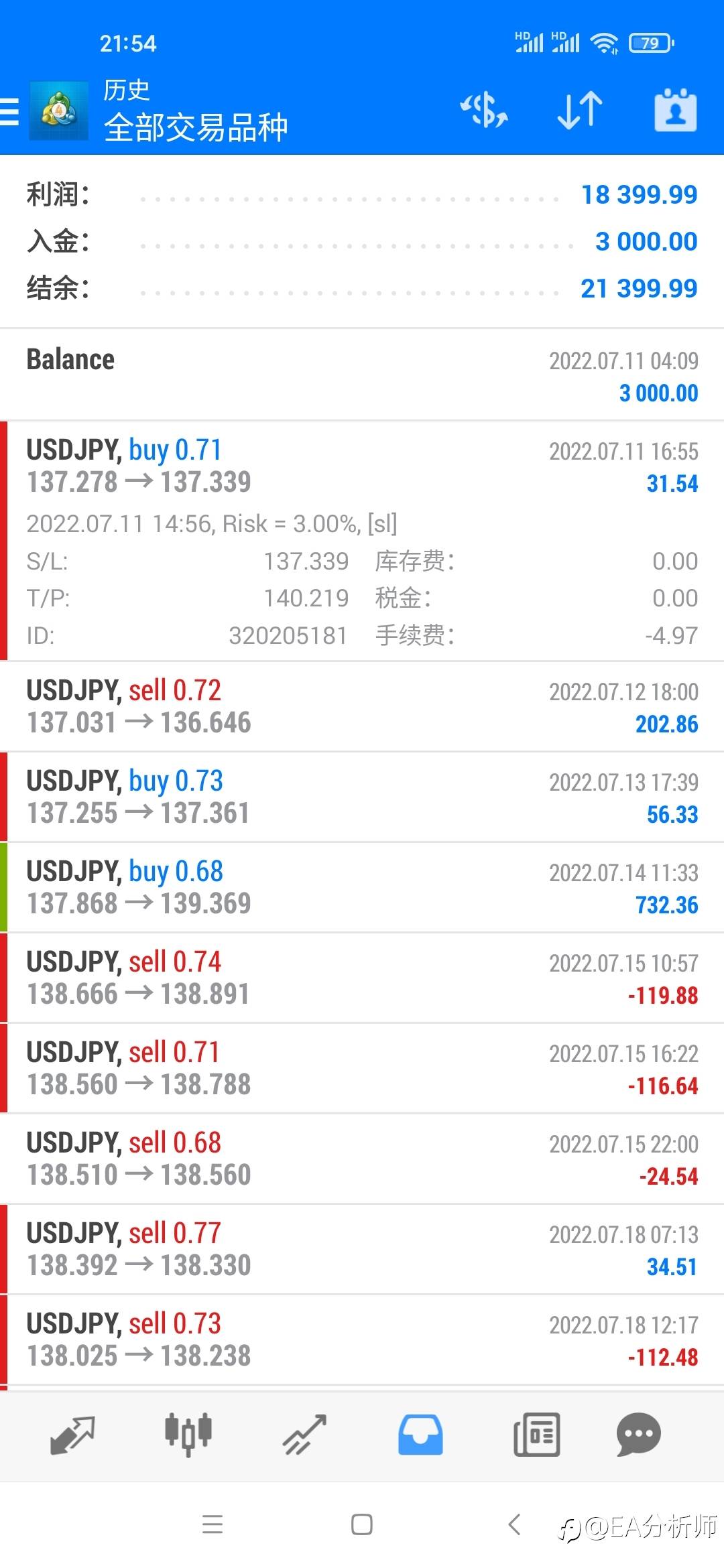Expand the USDJPY sell 0.72 trade
Image resolution: width=724 pixels, height=1568 pixels.
pyautogui.click(x=362, y=706)
